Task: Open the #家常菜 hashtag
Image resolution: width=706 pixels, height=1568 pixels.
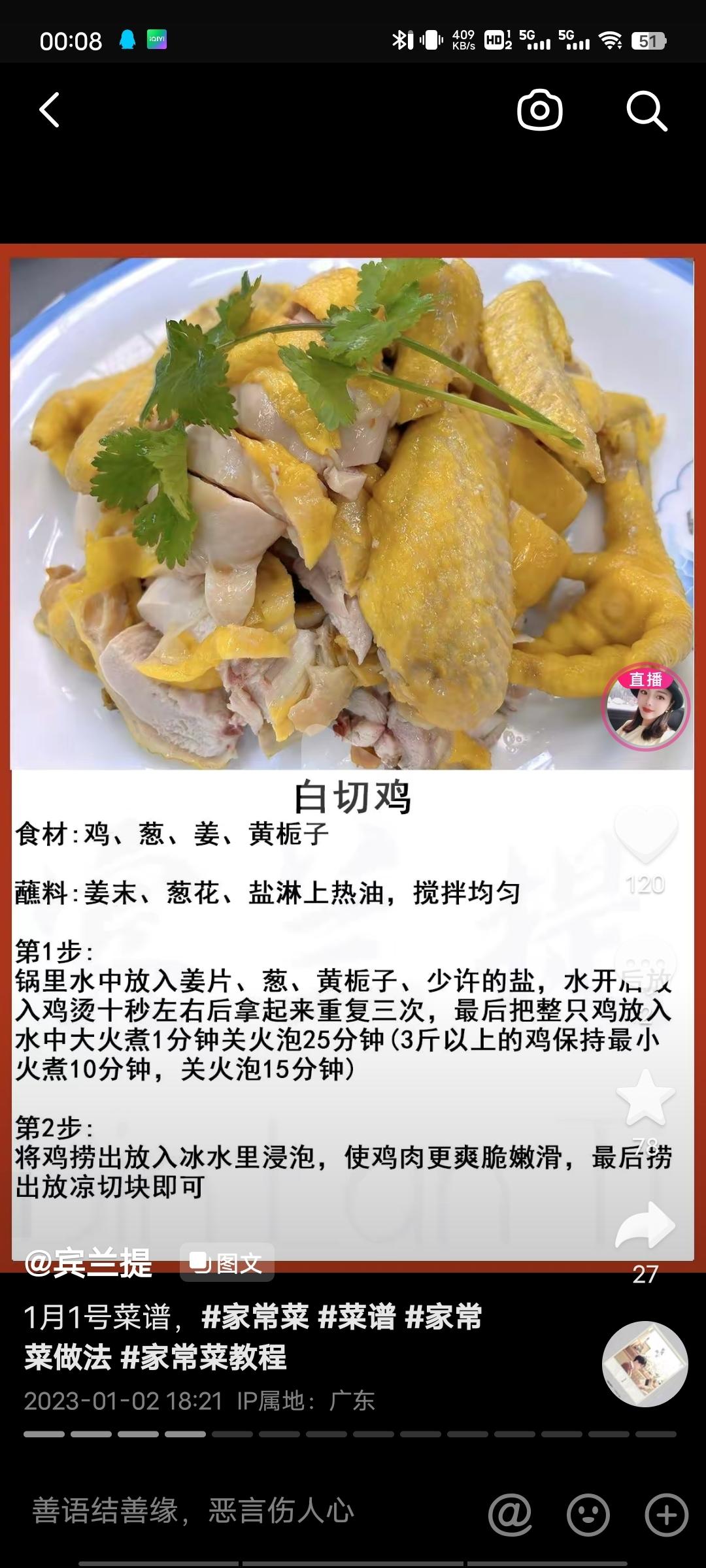Action: point(256,1316)
